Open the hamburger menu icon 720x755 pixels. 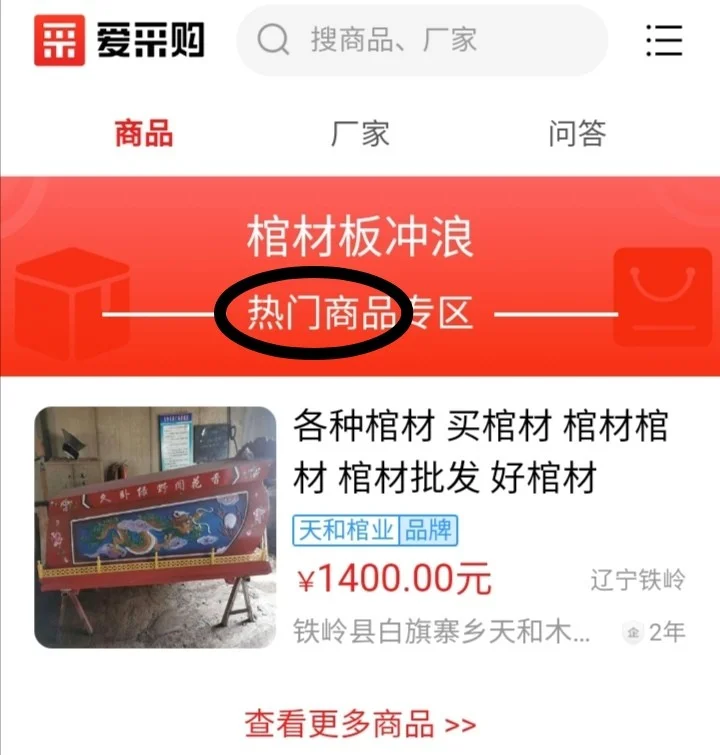pos(663,40)
